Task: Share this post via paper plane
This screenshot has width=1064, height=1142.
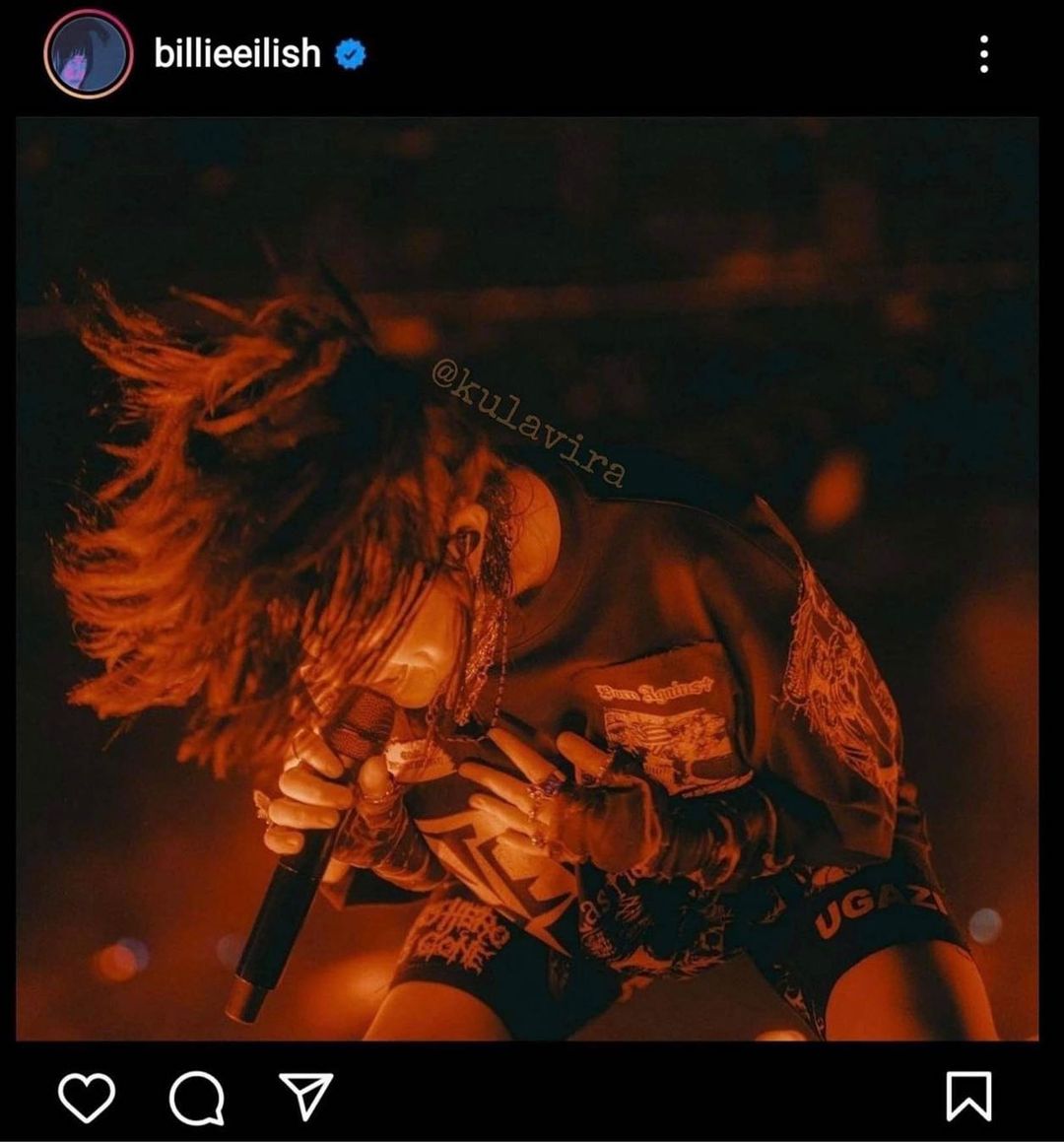Action: click(306, 1096)
